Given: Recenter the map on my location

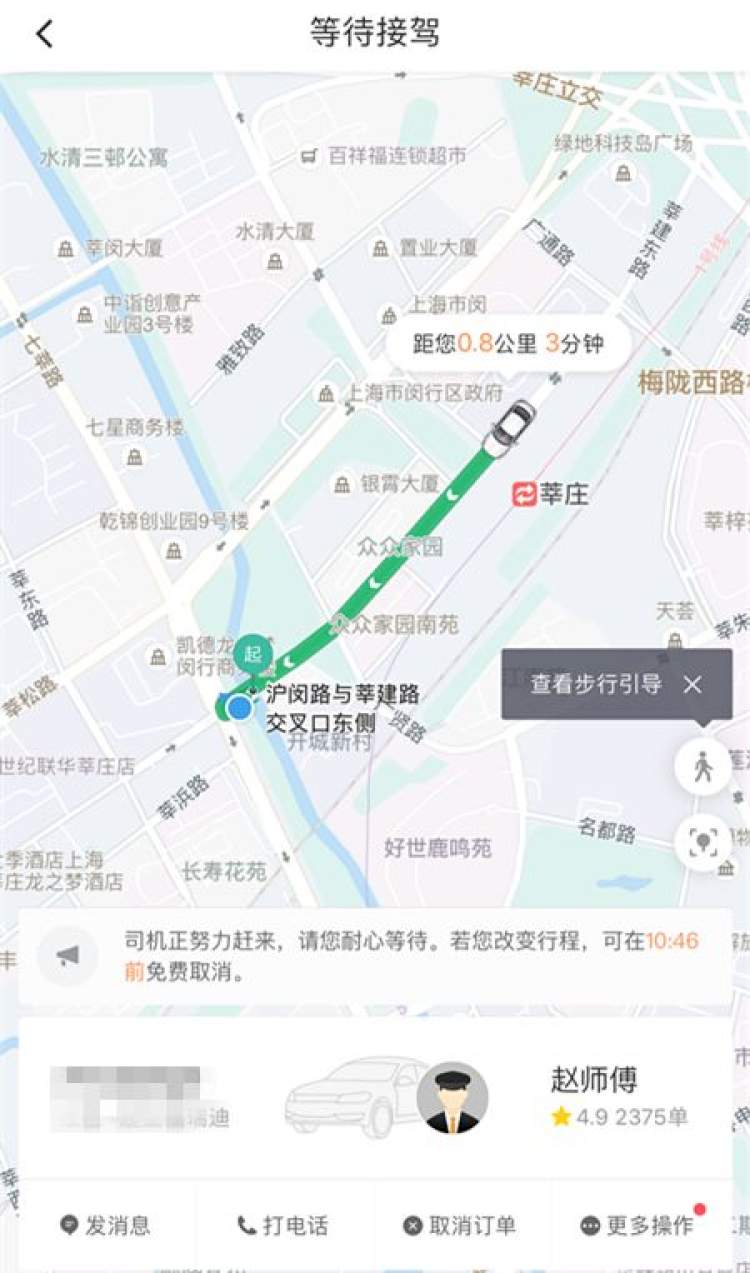Looking at the screenshot, I should (702, 842).
